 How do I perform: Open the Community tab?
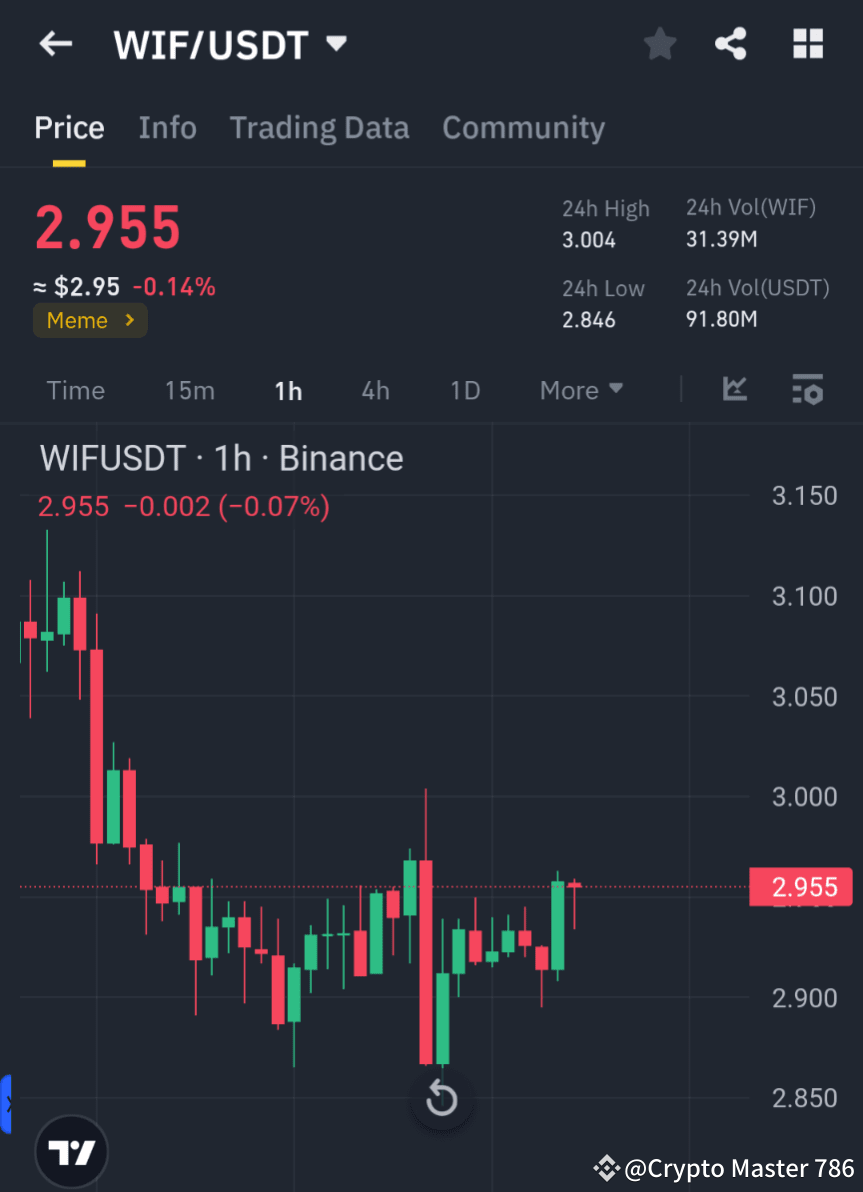[523, 127]
